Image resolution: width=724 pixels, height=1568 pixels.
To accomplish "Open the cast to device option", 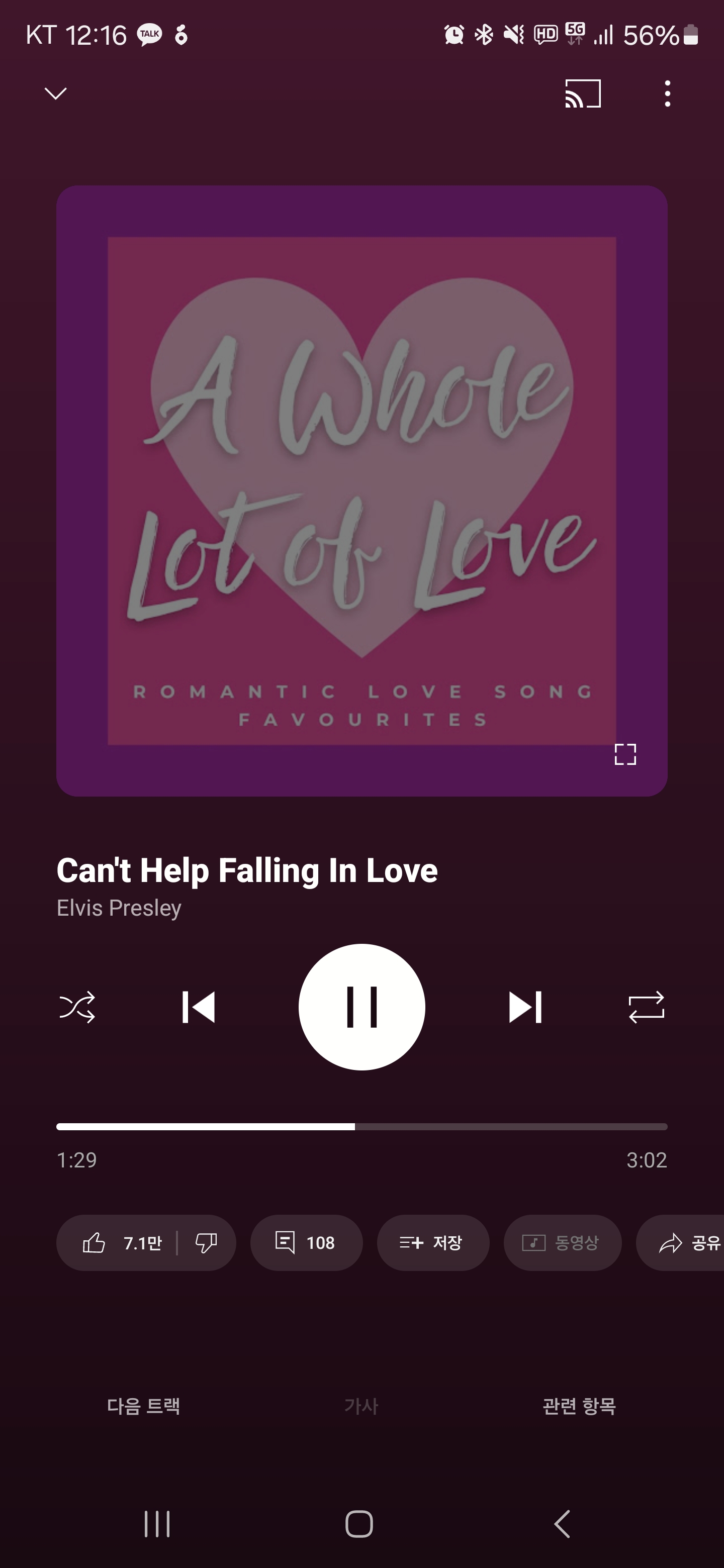I will coord(583,94).
